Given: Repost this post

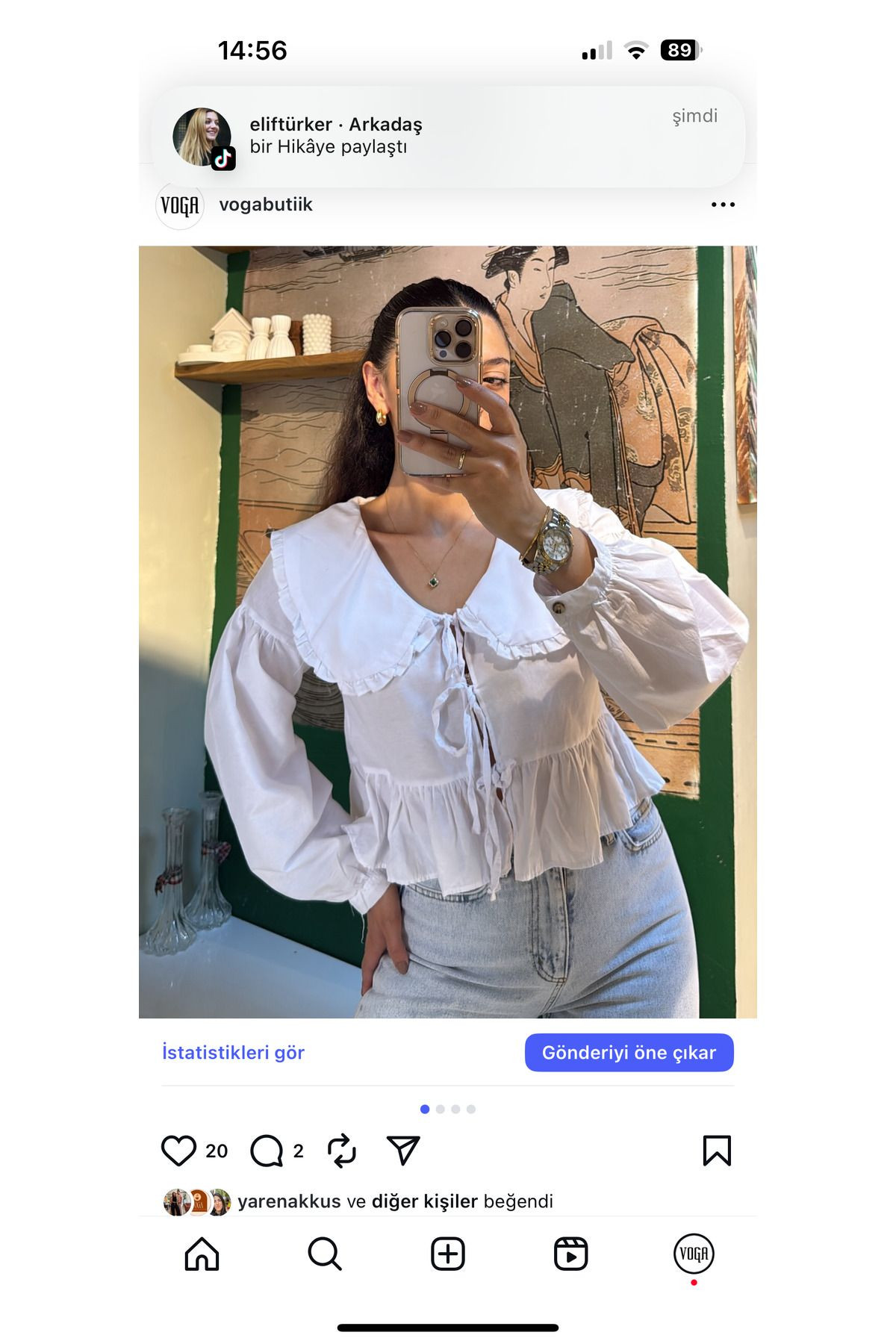Looking at the screenshot, I should tap(342, 1151).
